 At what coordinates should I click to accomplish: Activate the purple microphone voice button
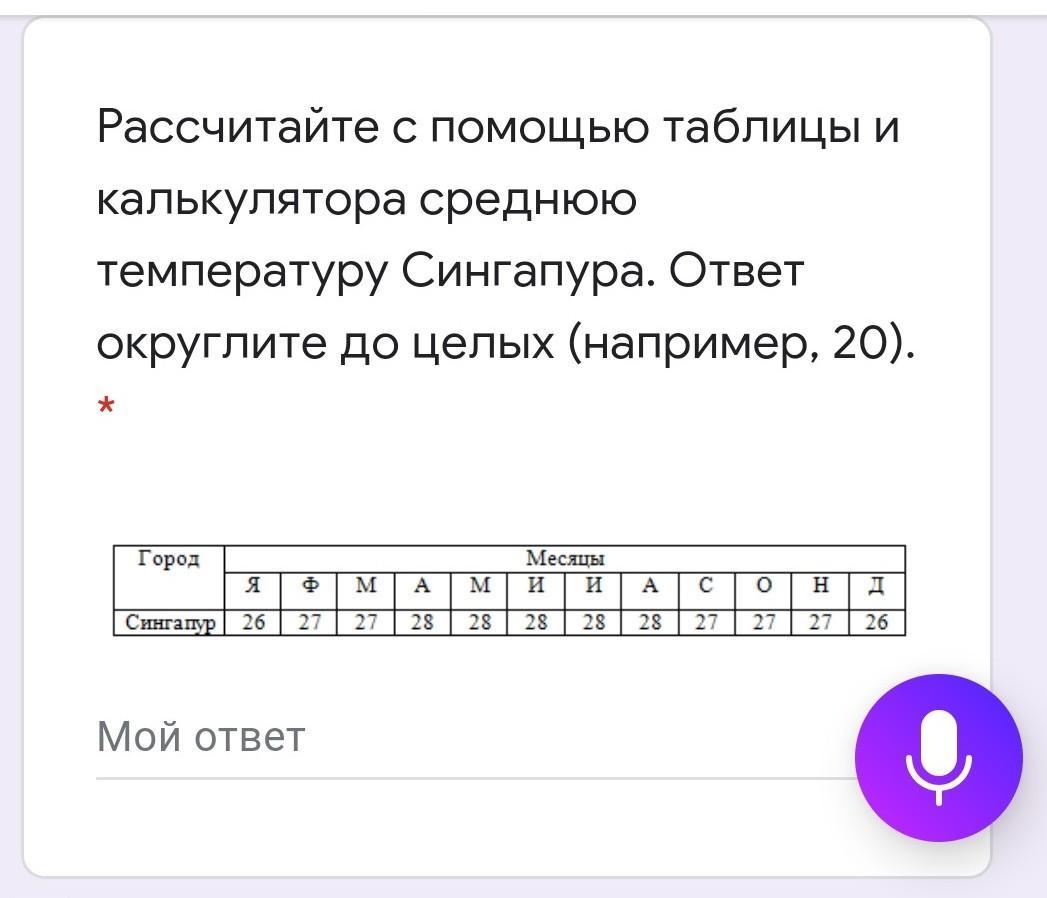tap(938, 757)
